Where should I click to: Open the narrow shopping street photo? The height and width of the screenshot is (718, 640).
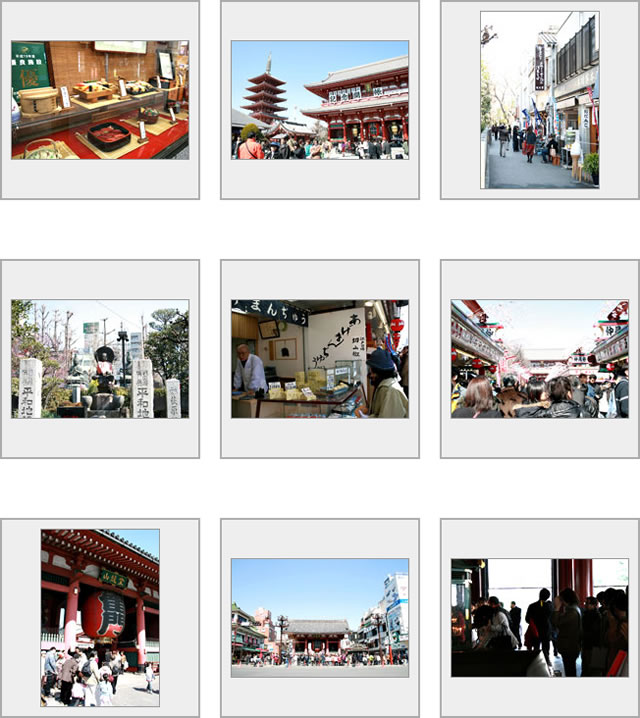pos(540,100)
